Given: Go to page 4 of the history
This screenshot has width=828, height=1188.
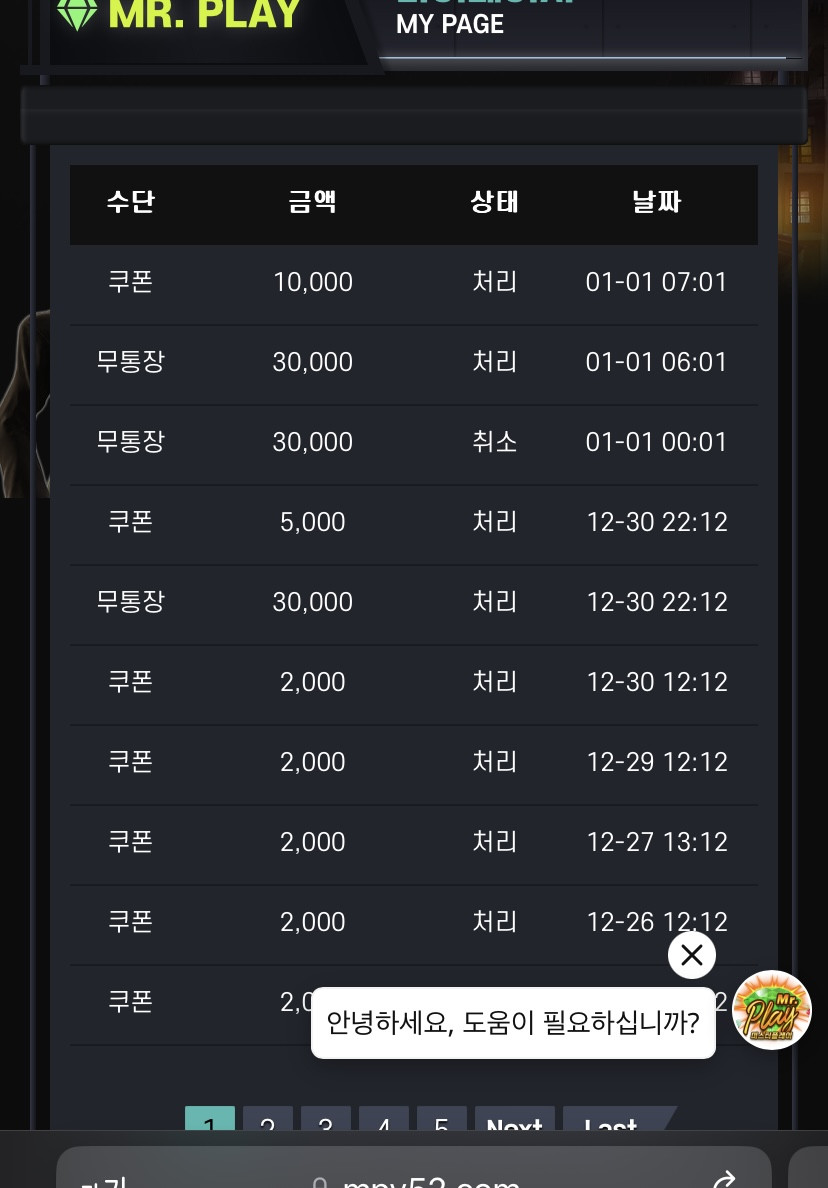Looking at the screenshot, I should [x=383, y=1121].
